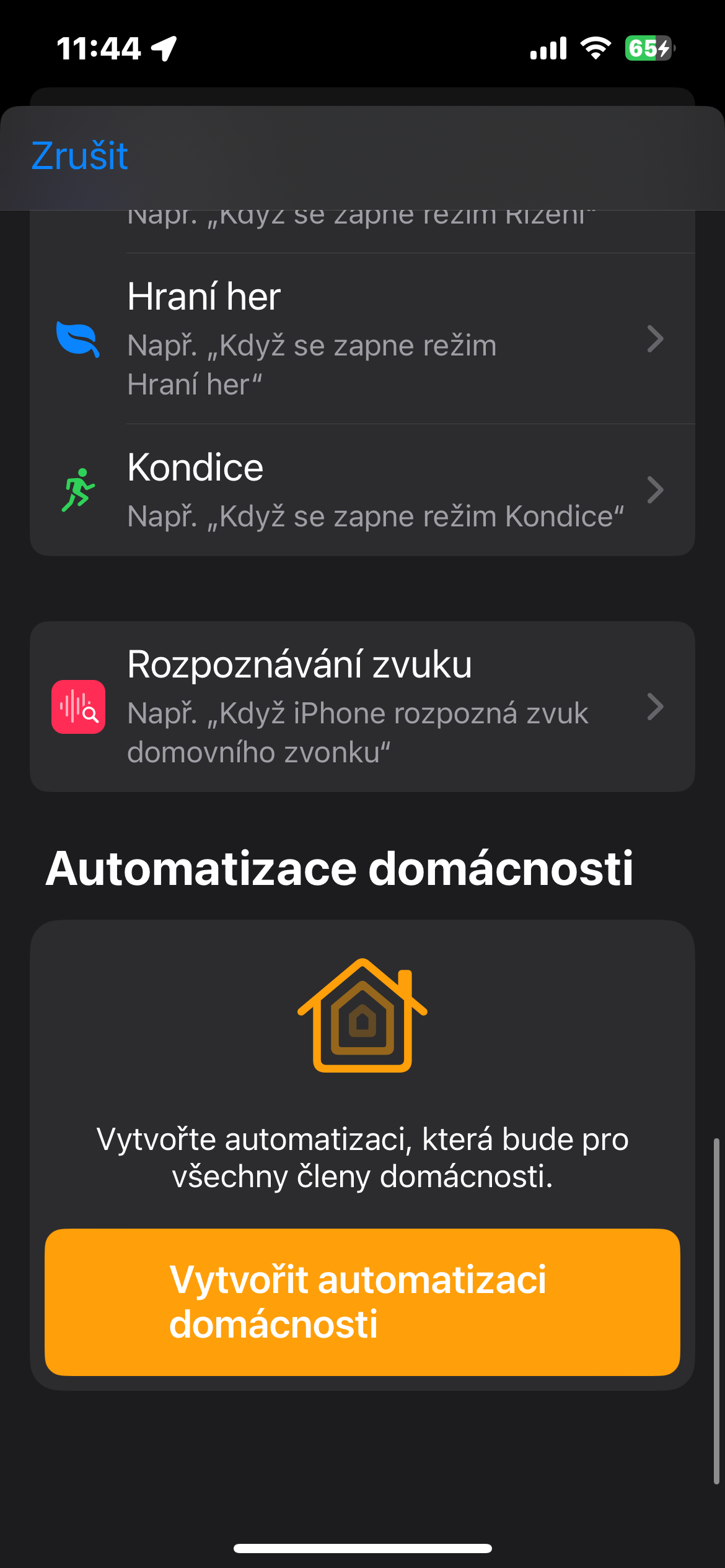Open Rozpoznávání zvuku trigger
This screenshot has height=1568, width=725.
coord(362,707)
